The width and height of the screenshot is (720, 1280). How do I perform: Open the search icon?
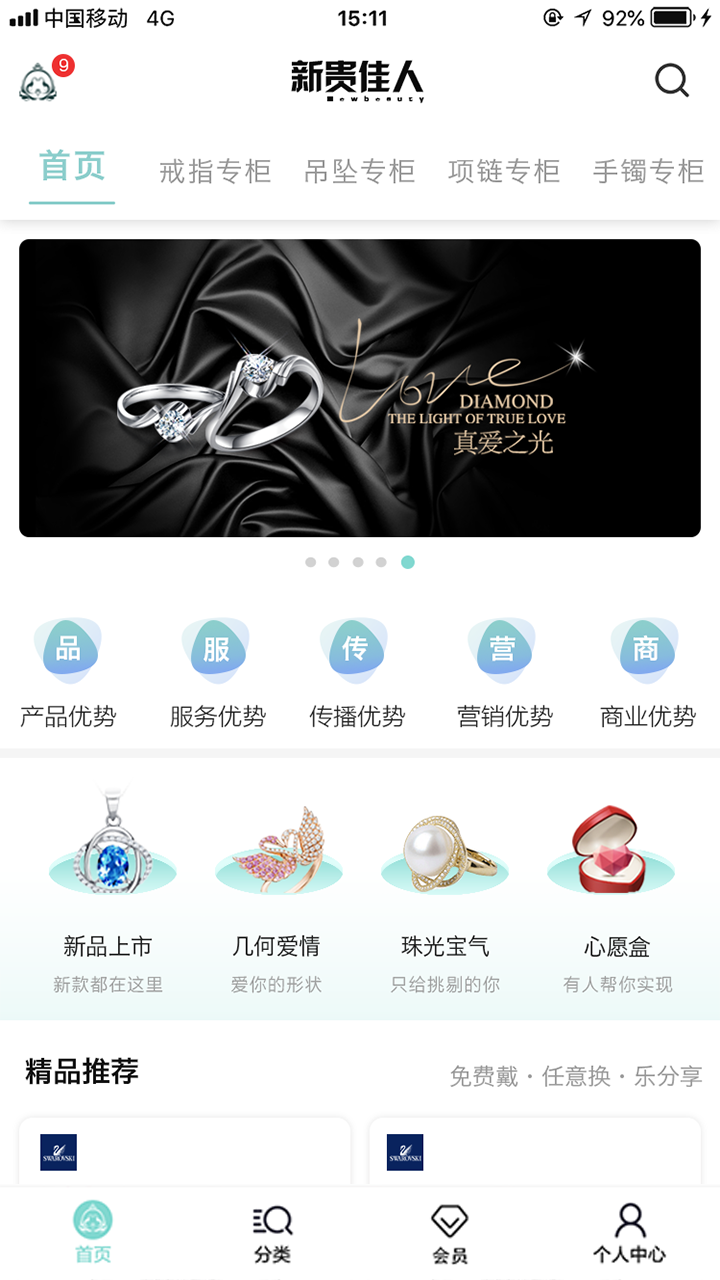point(672,80)
